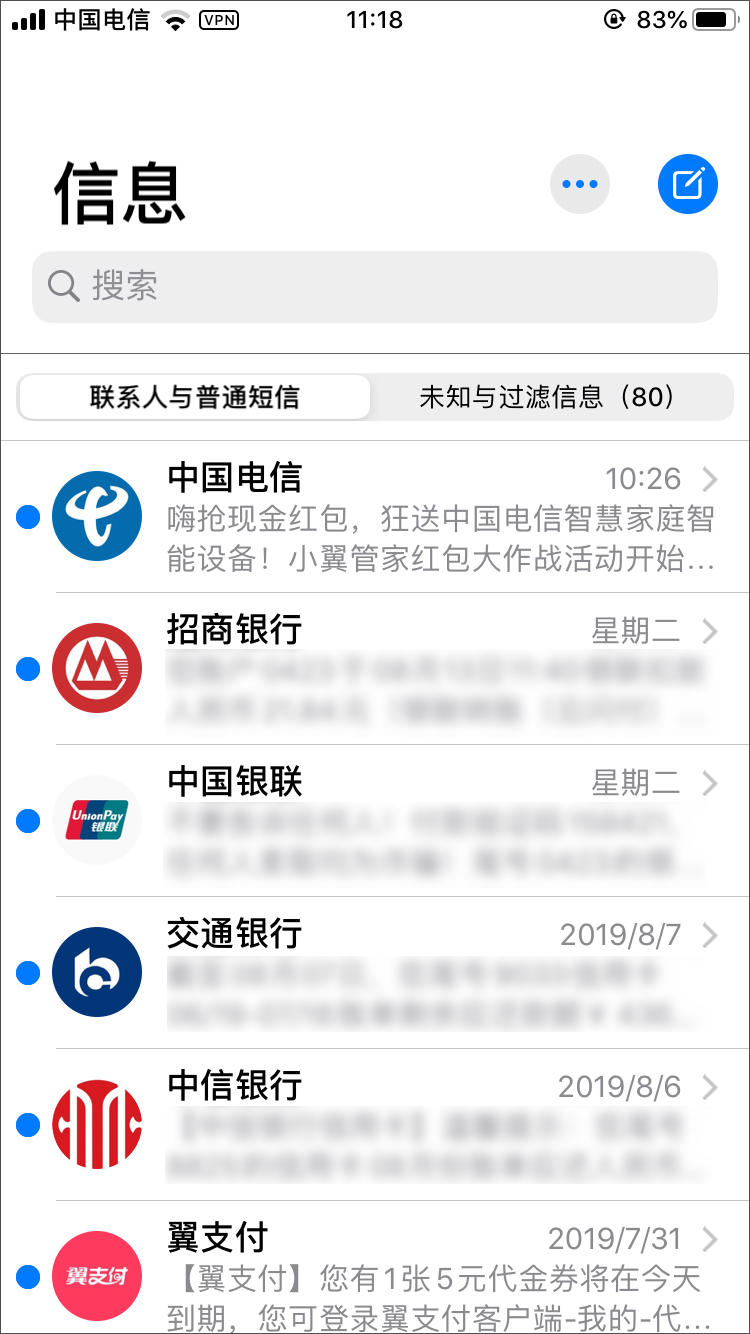Open 交通银行 details via its chevron
Screen dimensions: 750x1334
coord(711,935)
